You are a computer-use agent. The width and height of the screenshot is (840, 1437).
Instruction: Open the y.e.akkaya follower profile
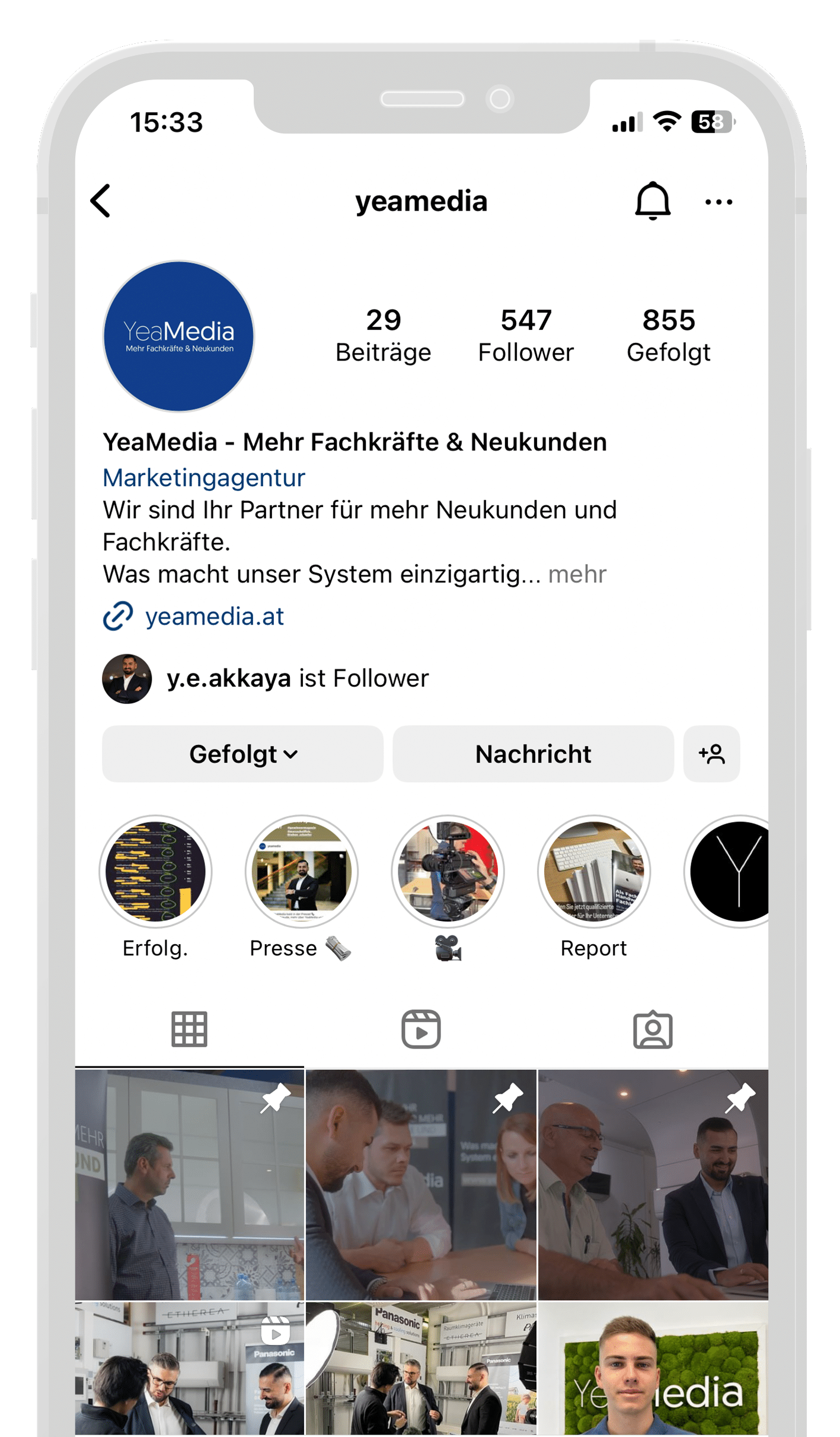(x=228, y=678)
